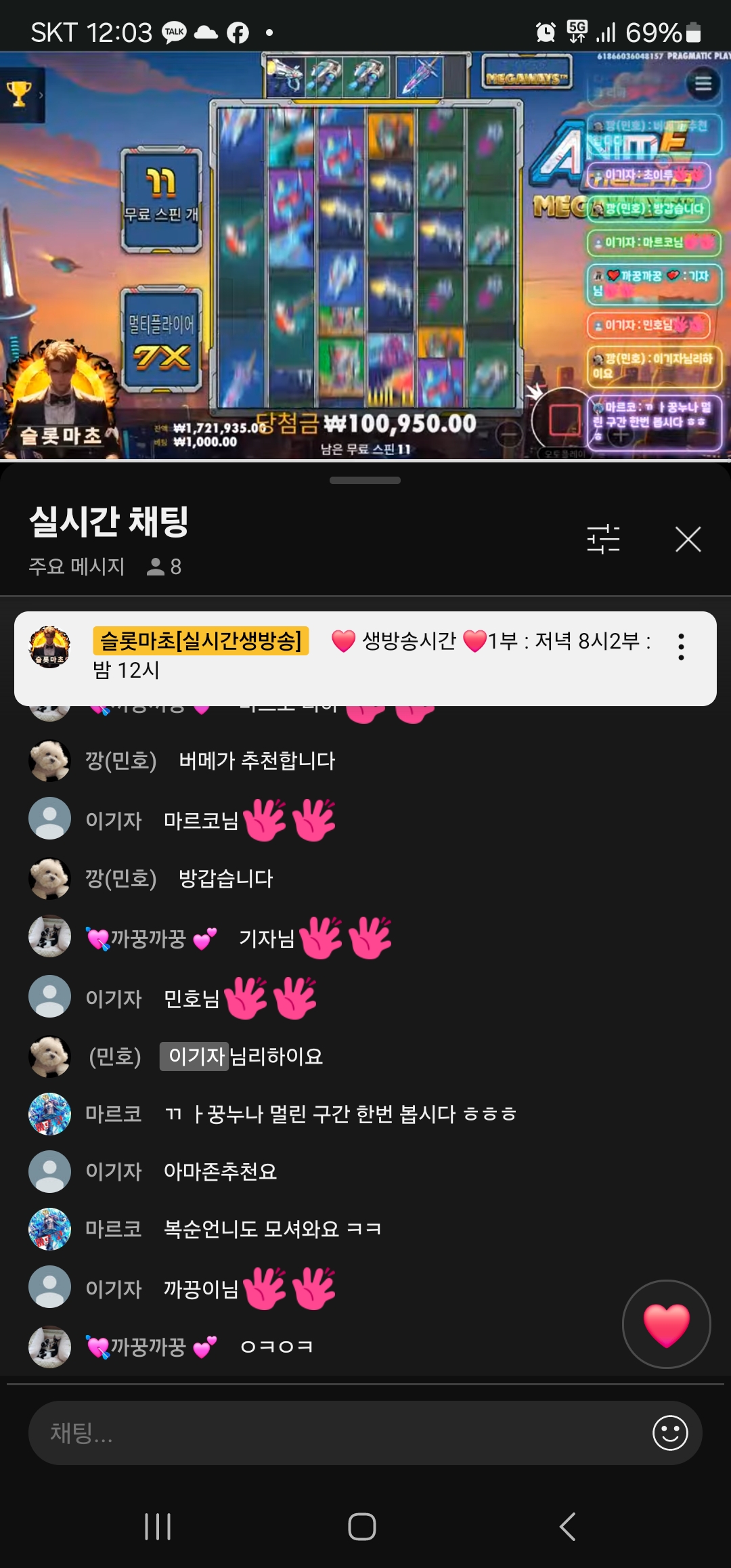Tap the chat input field
731x1568 pixels.
338,1433
